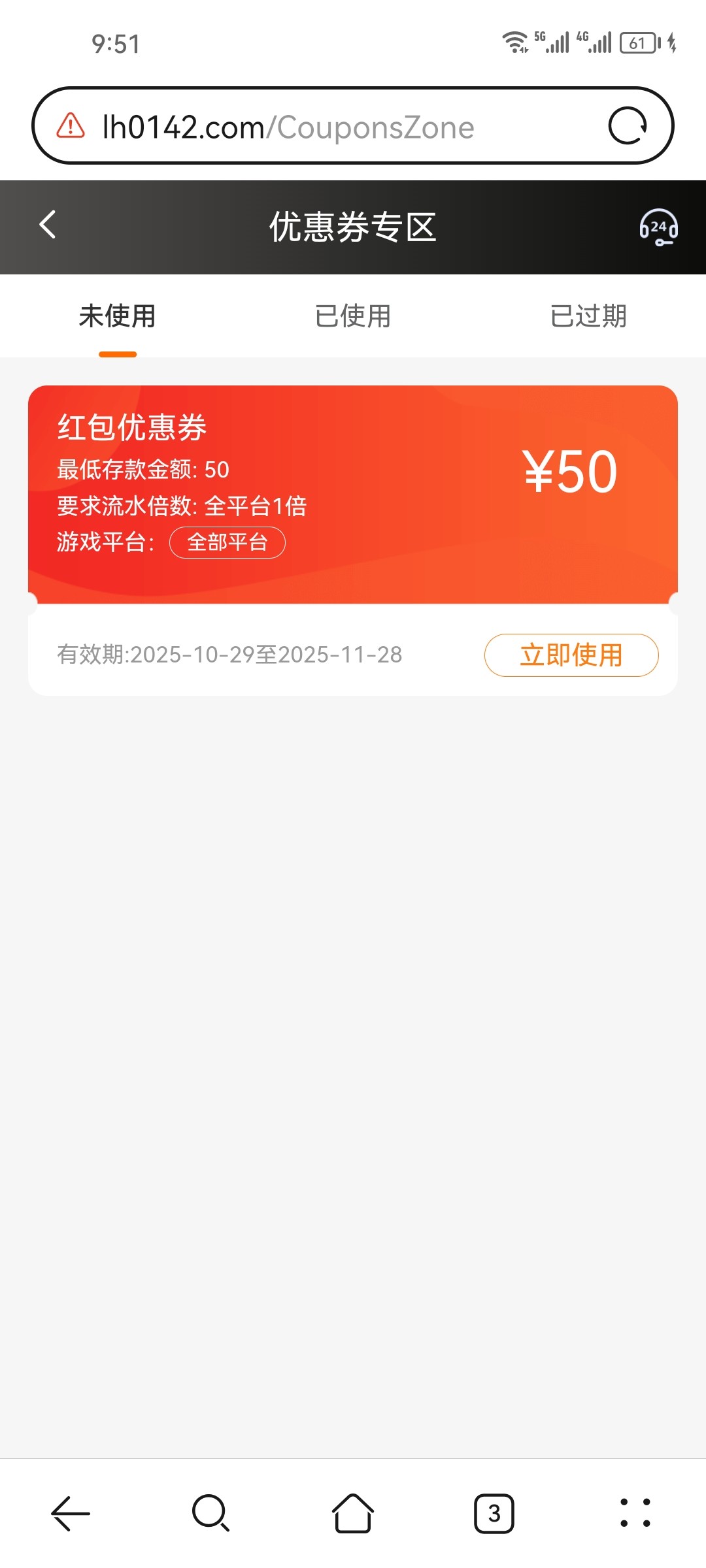
Task: Switch to the 已过期 tab
Action: [x=588, y=317]
